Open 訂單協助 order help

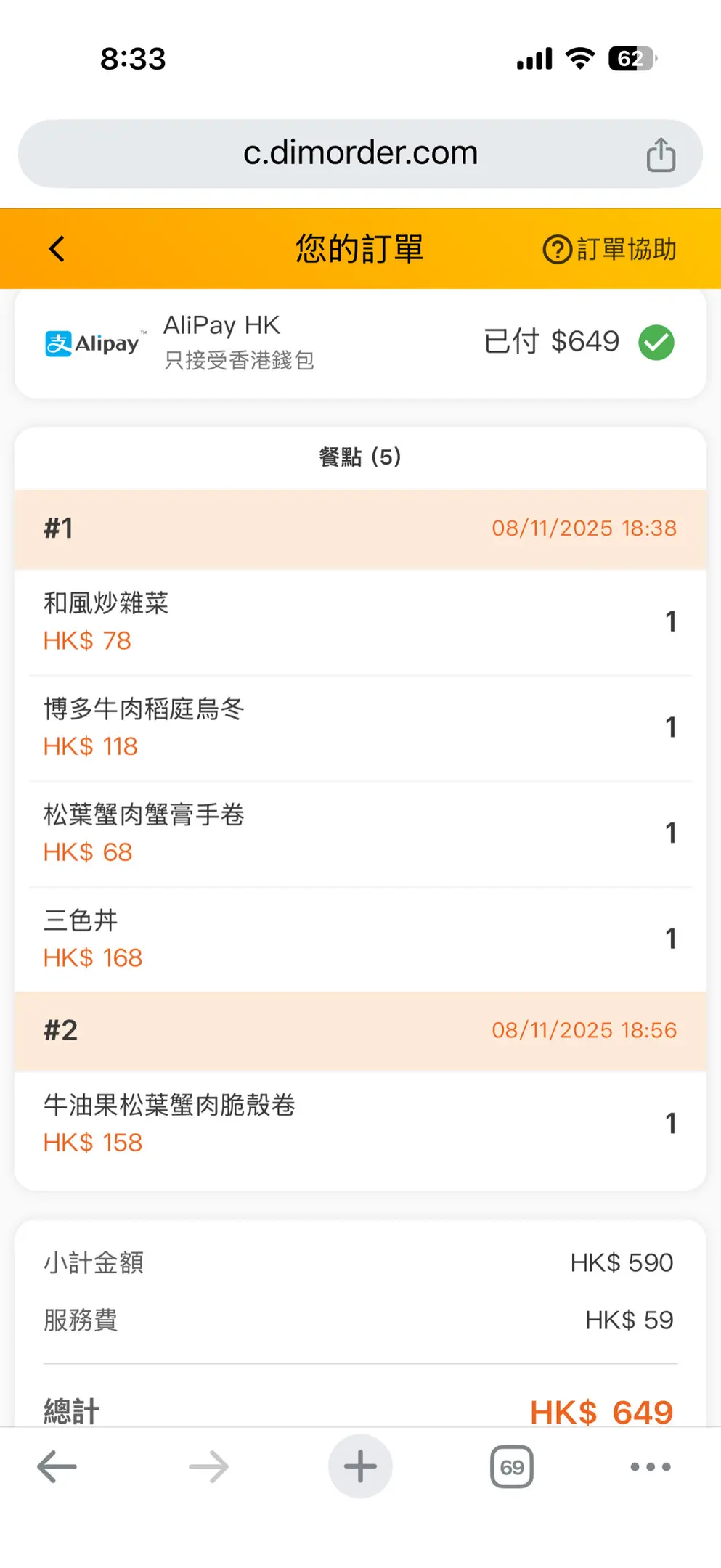coord(609,250)
